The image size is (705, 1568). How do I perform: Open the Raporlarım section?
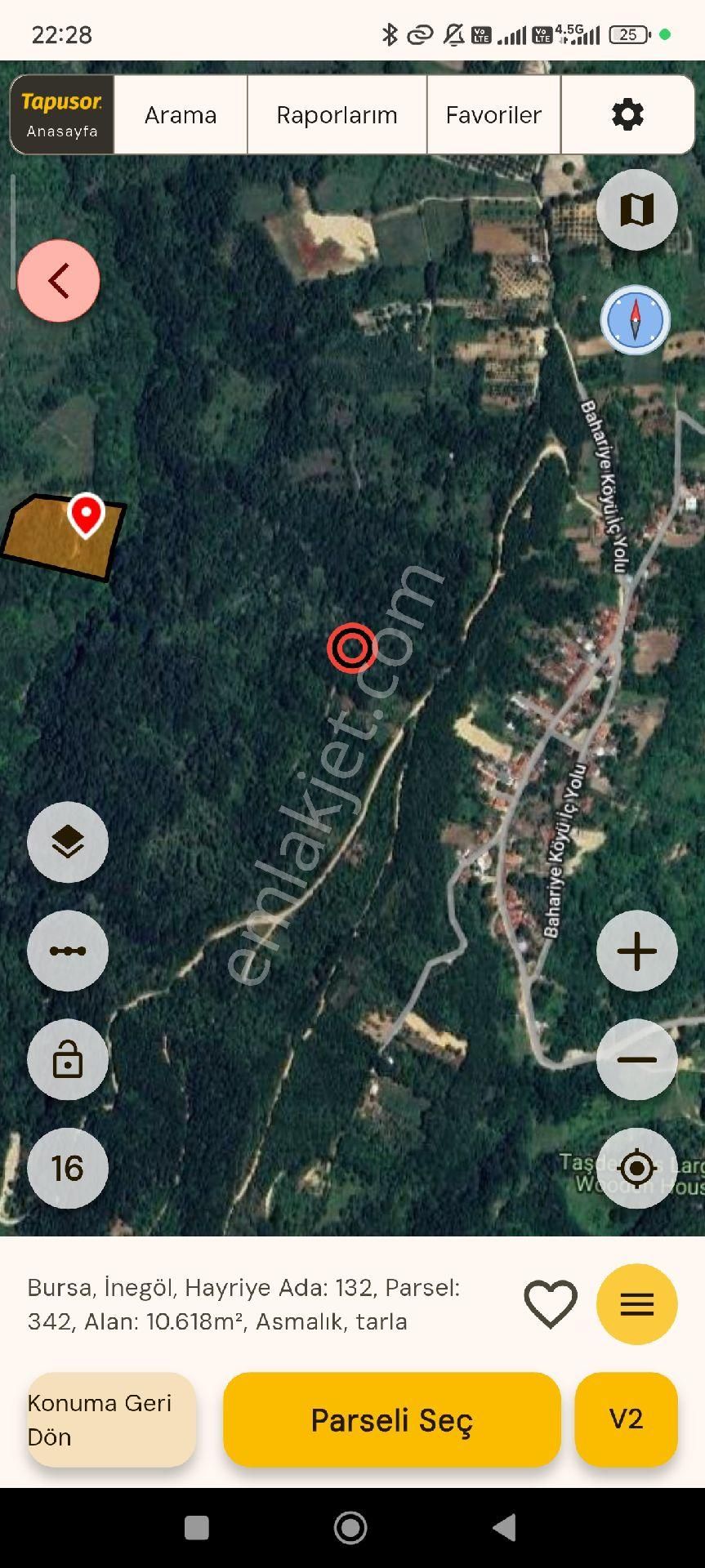(337, 114)
